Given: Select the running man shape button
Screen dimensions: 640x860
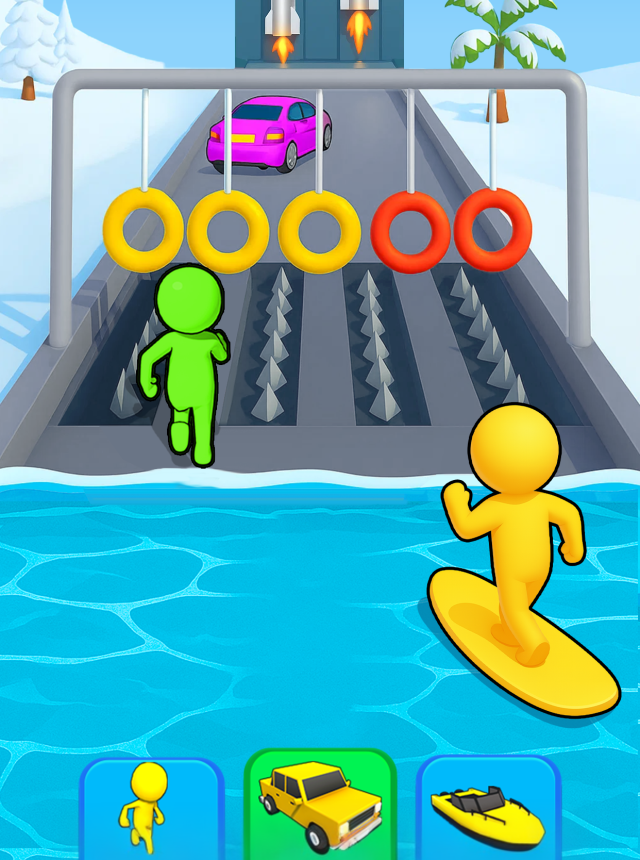Looking at the screenshot, I should 150,806.
